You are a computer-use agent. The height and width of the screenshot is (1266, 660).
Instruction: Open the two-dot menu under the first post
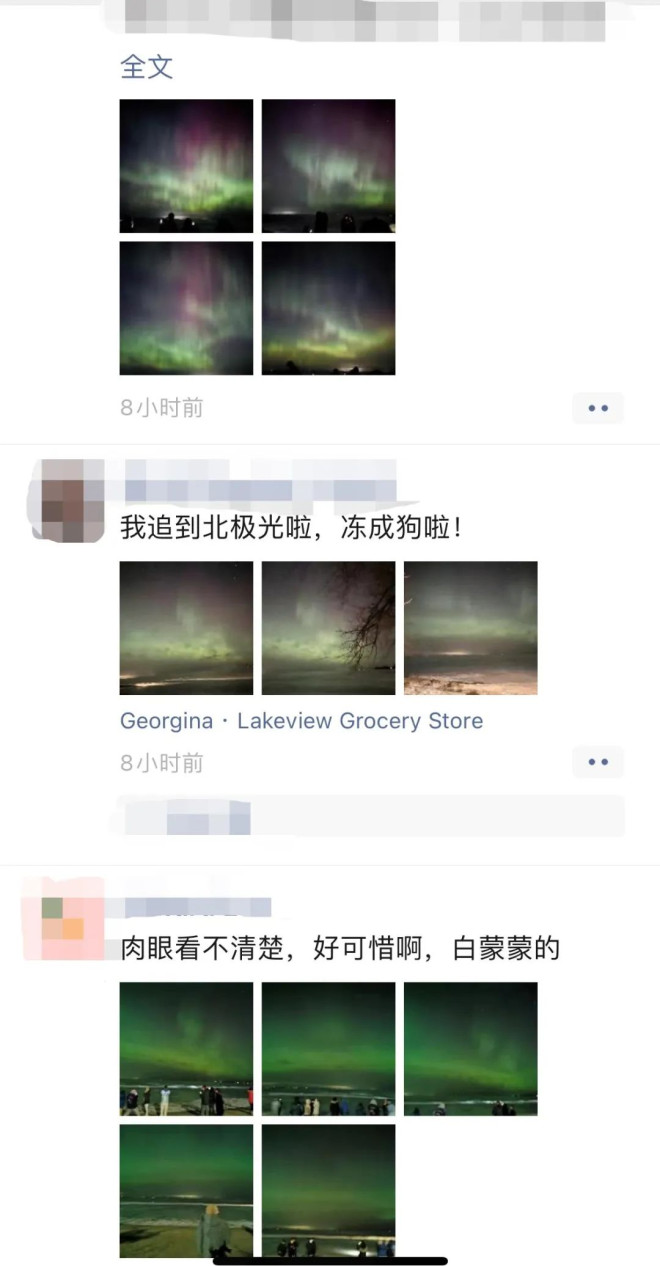598,408
